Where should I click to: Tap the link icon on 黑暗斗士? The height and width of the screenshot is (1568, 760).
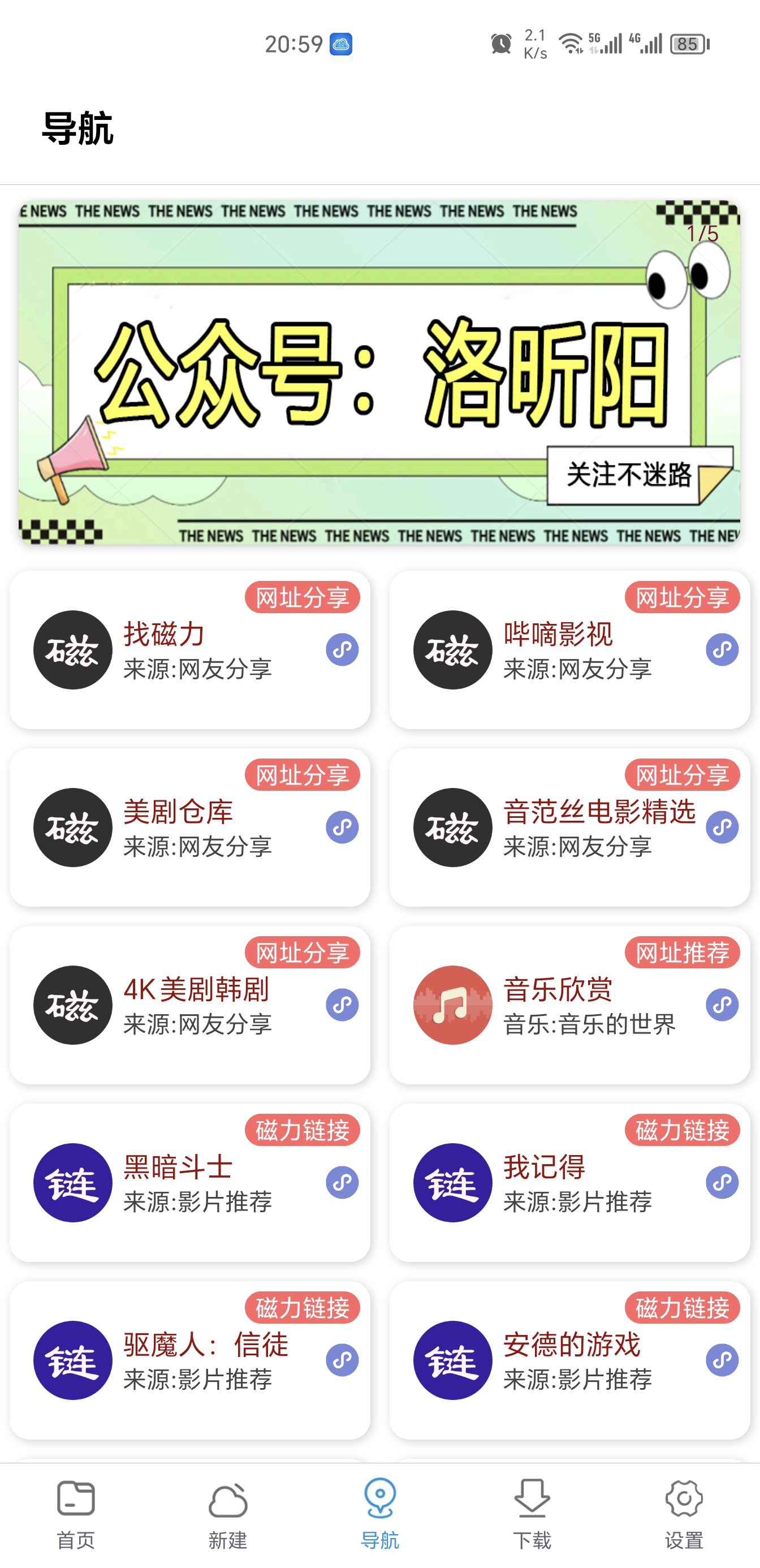(x=342, y=1182)
